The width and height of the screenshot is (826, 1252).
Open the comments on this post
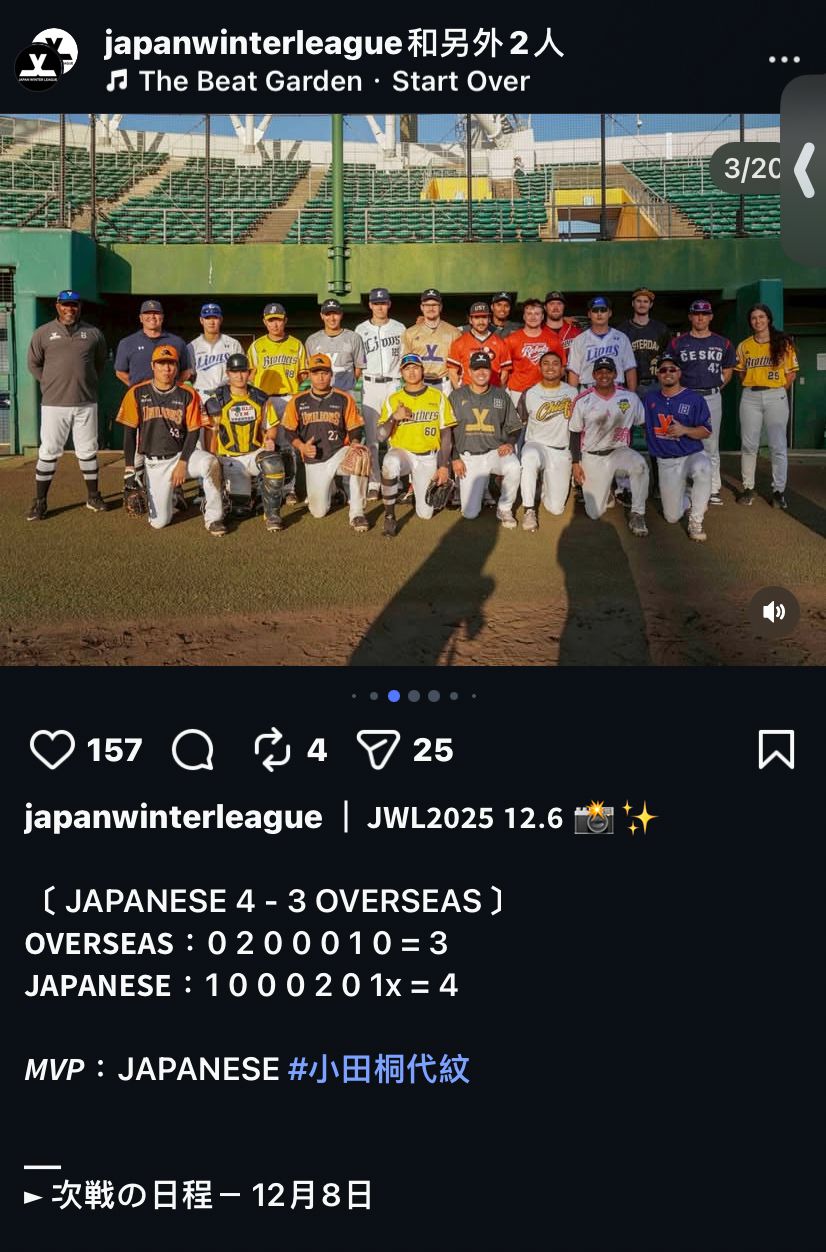193,750
